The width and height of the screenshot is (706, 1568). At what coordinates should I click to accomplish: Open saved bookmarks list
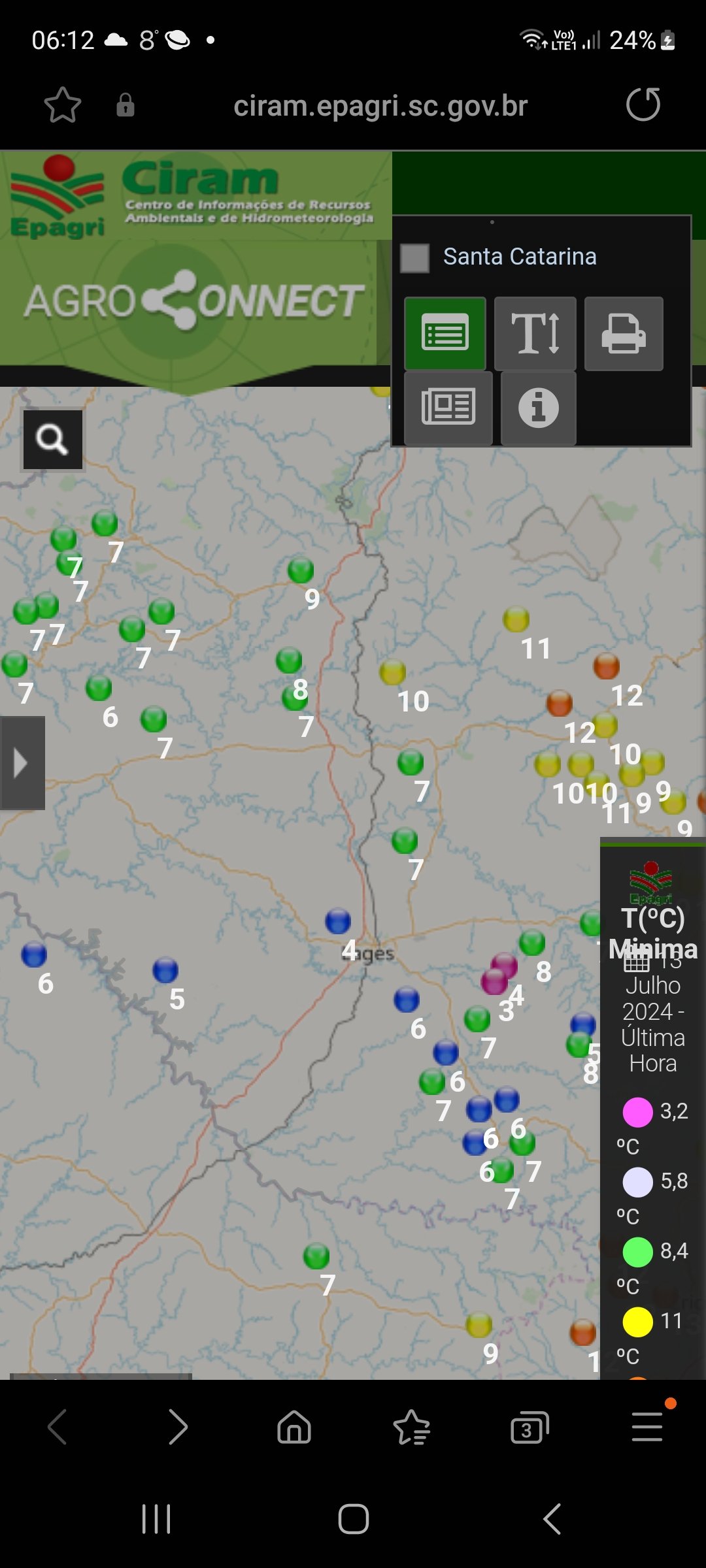point(412,1428)
